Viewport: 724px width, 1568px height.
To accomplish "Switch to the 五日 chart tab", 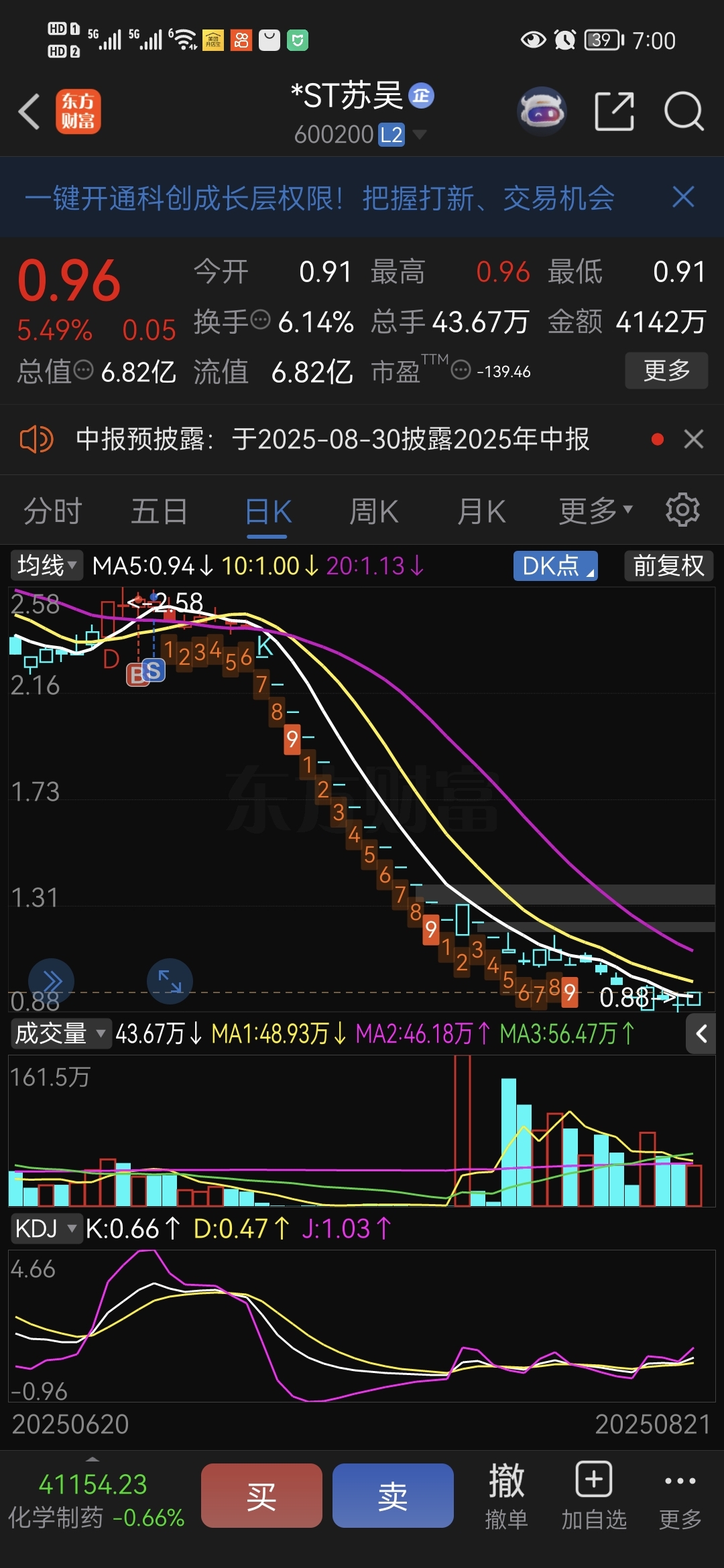I will [x=159, y=512].
